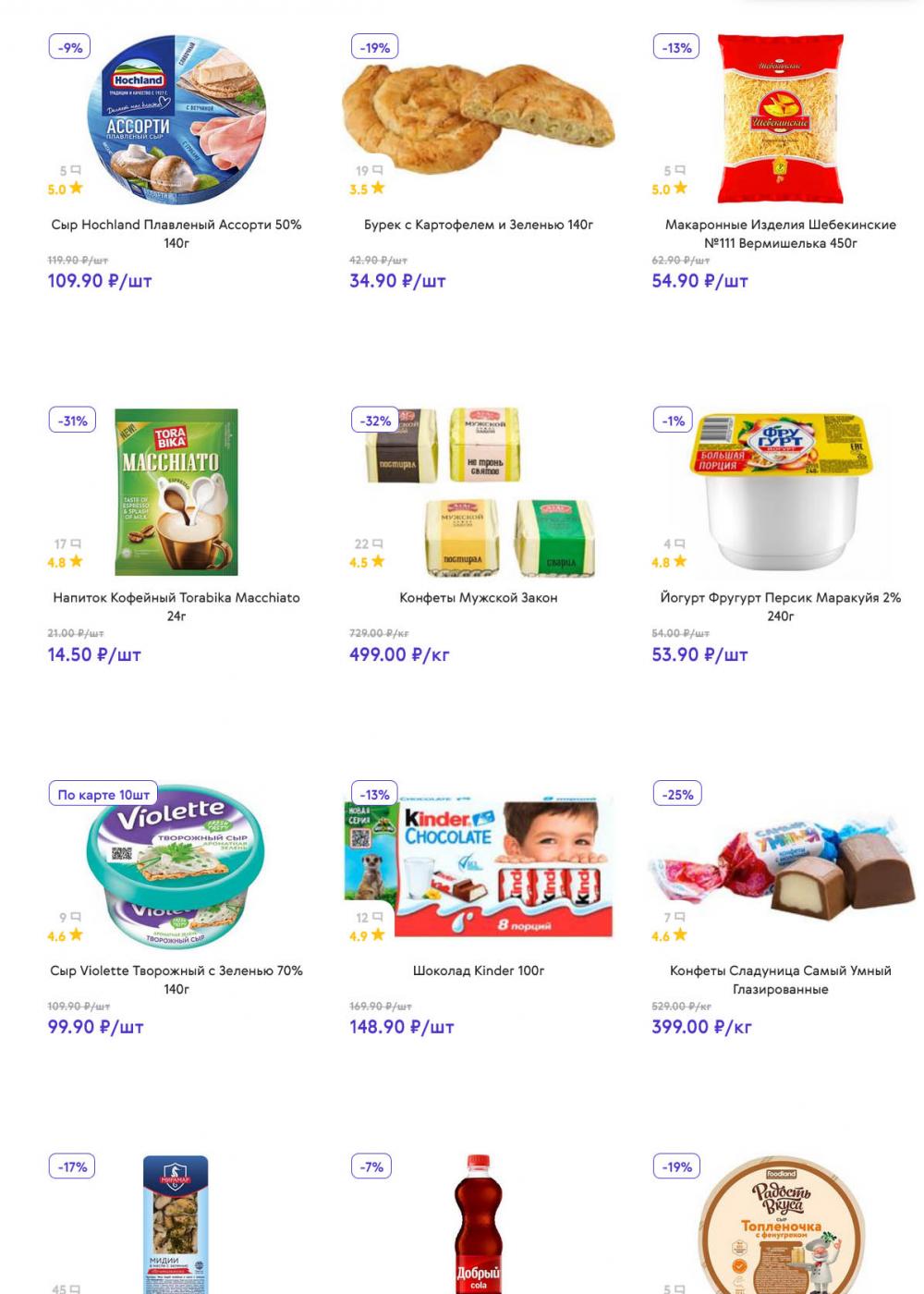
Task: Select Torabika Macchiato coffee drink product
Action: click(176, 492)
